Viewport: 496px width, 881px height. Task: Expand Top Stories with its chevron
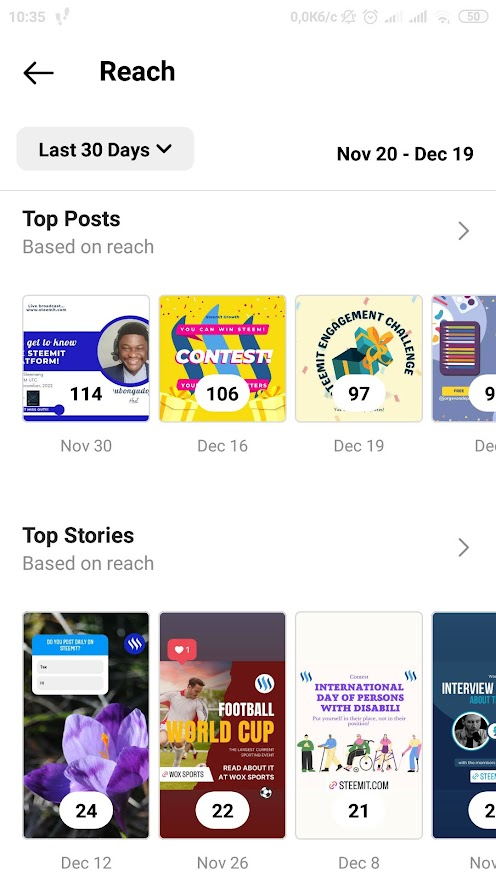[463, 547]
